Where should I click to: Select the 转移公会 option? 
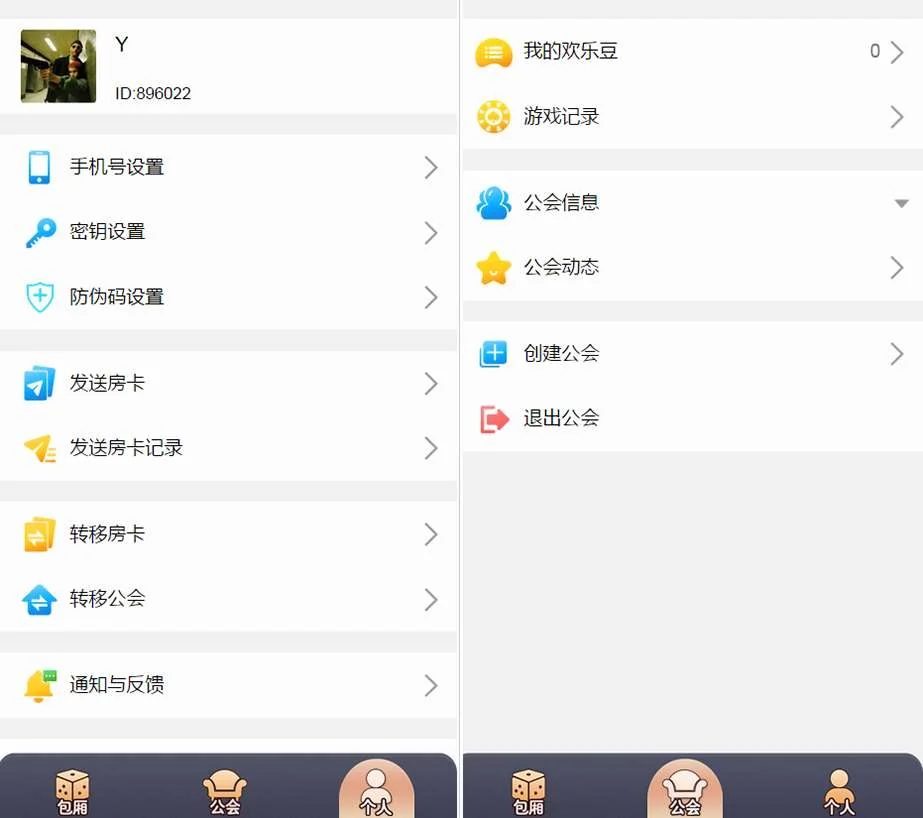pyautogui.click(x=228, y=599)
